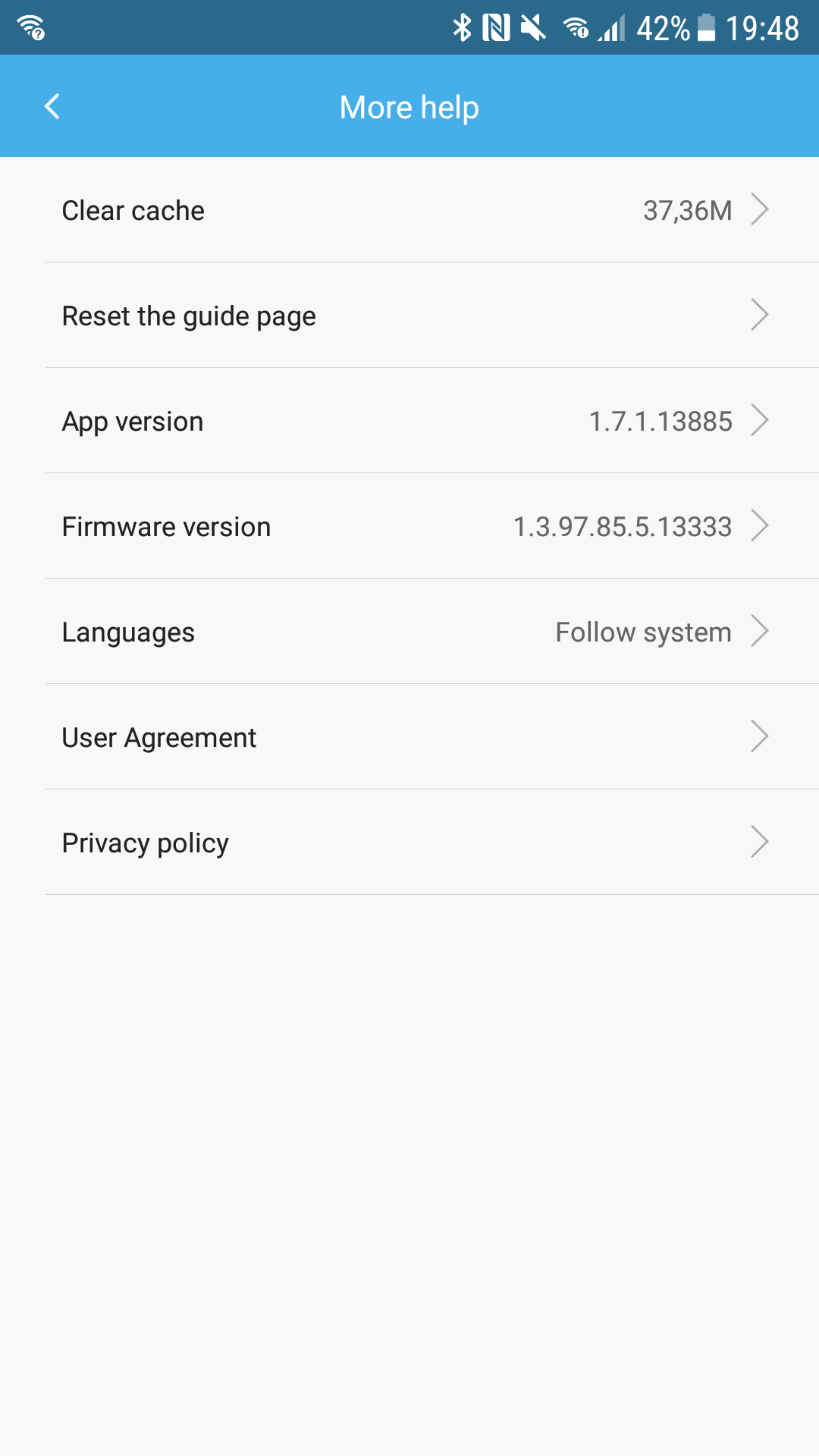Viewport: 819px width, 1456px height.
Task: Clear the 37,36M cache
Action: (x=409, y=210)
